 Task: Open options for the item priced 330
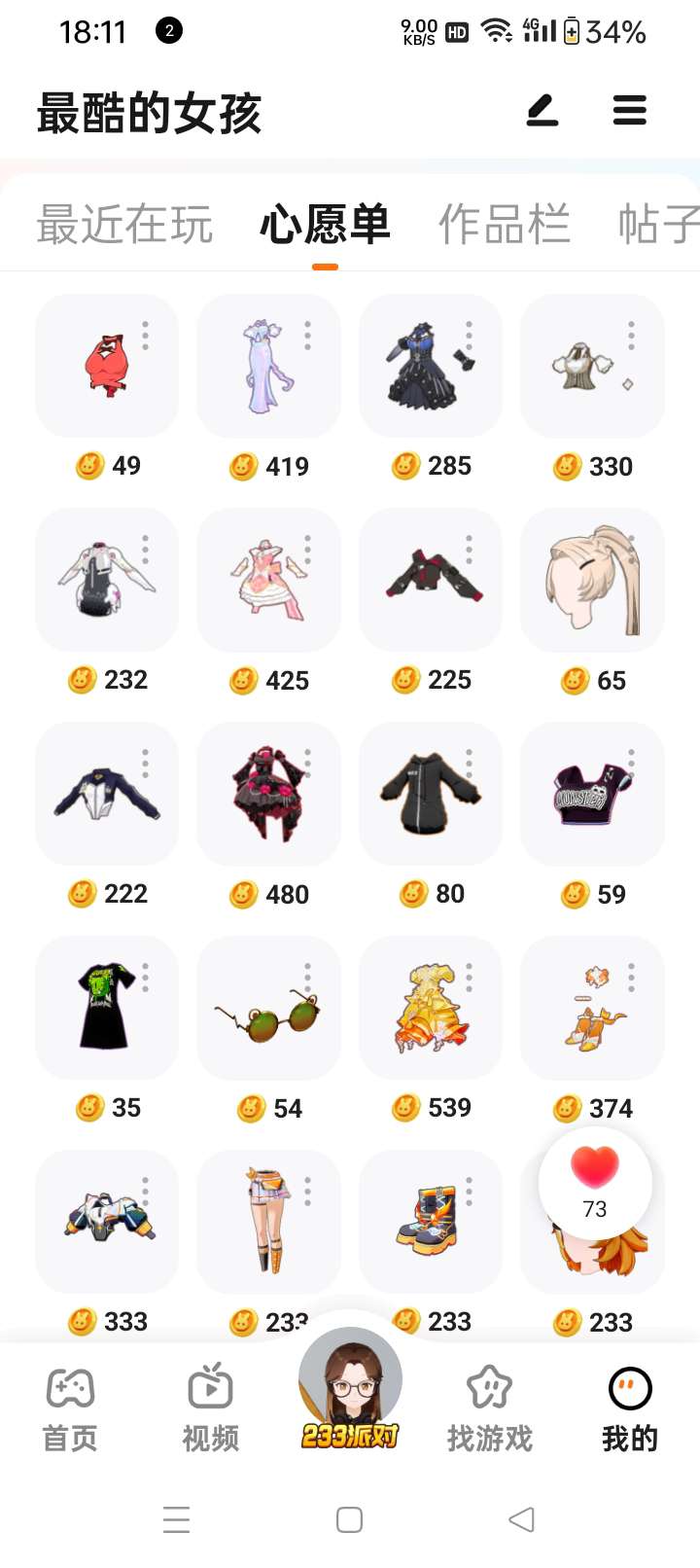point(631,336)
